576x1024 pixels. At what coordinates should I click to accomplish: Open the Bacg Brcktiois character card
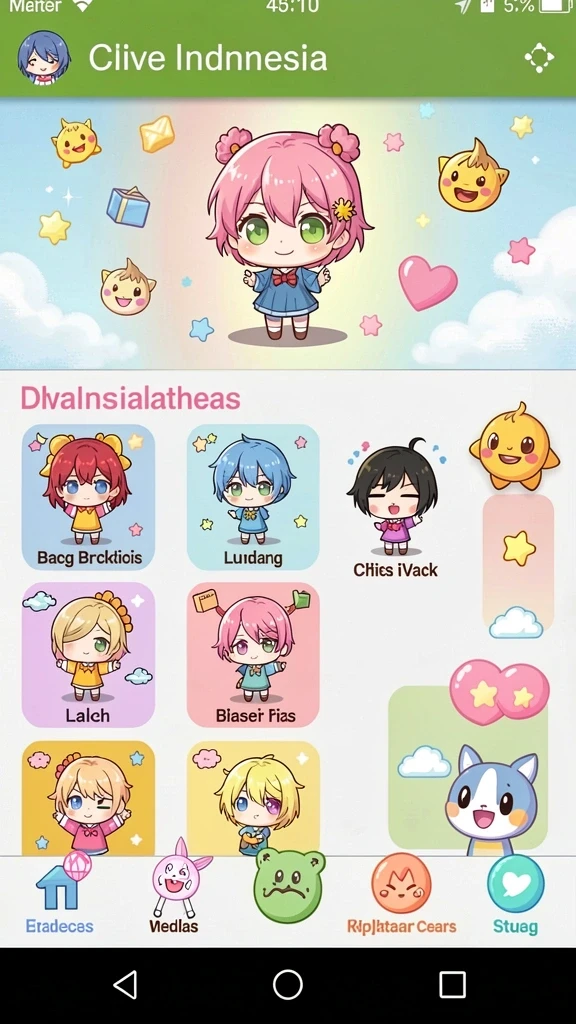click(89, 497)
